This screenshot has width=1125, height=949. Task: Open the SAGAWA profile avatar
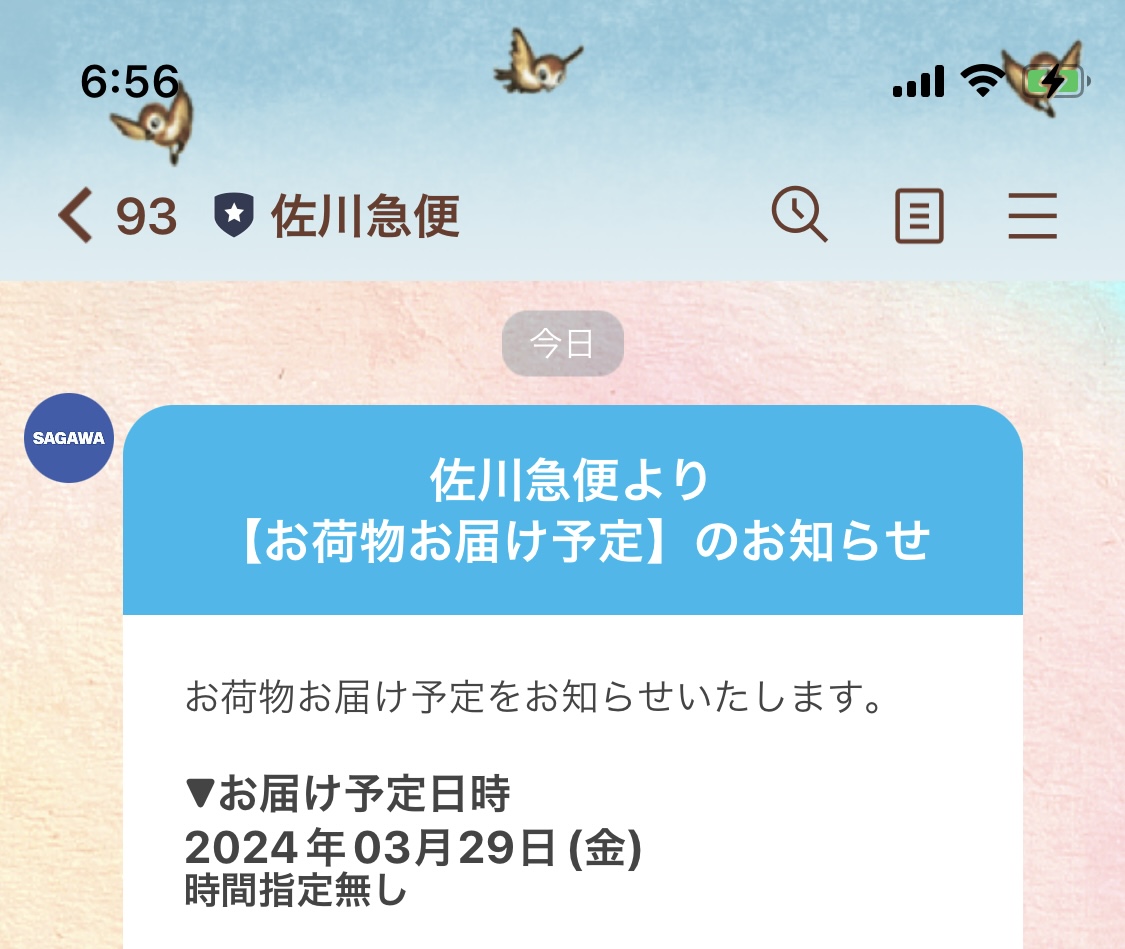coord(68,438)
